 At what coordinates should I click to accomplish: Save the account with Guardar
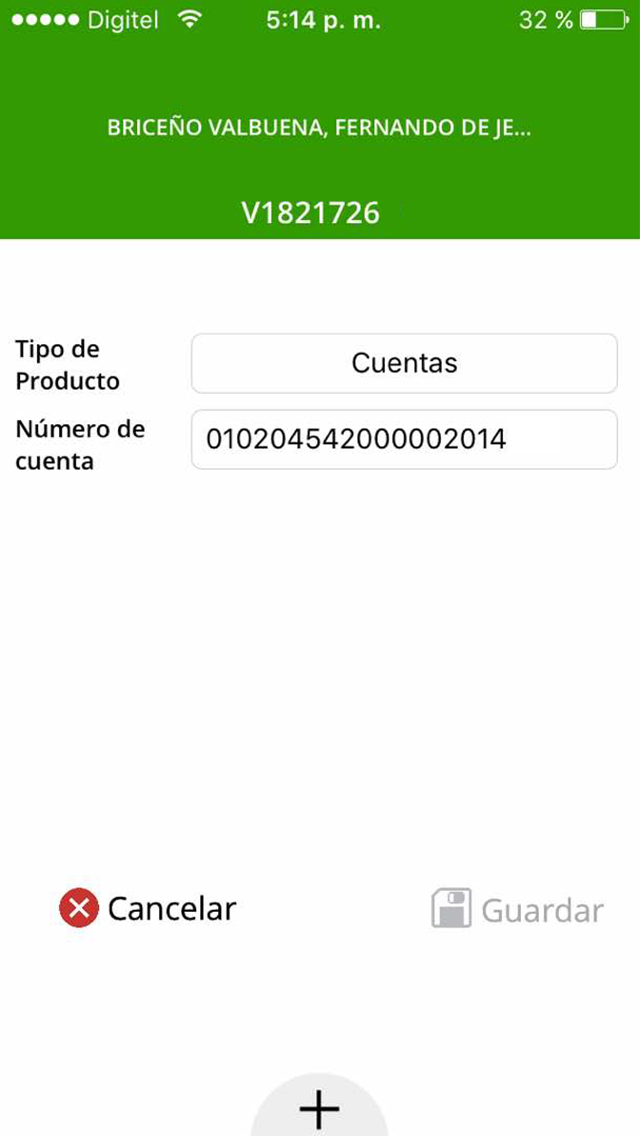click(518, 909)
